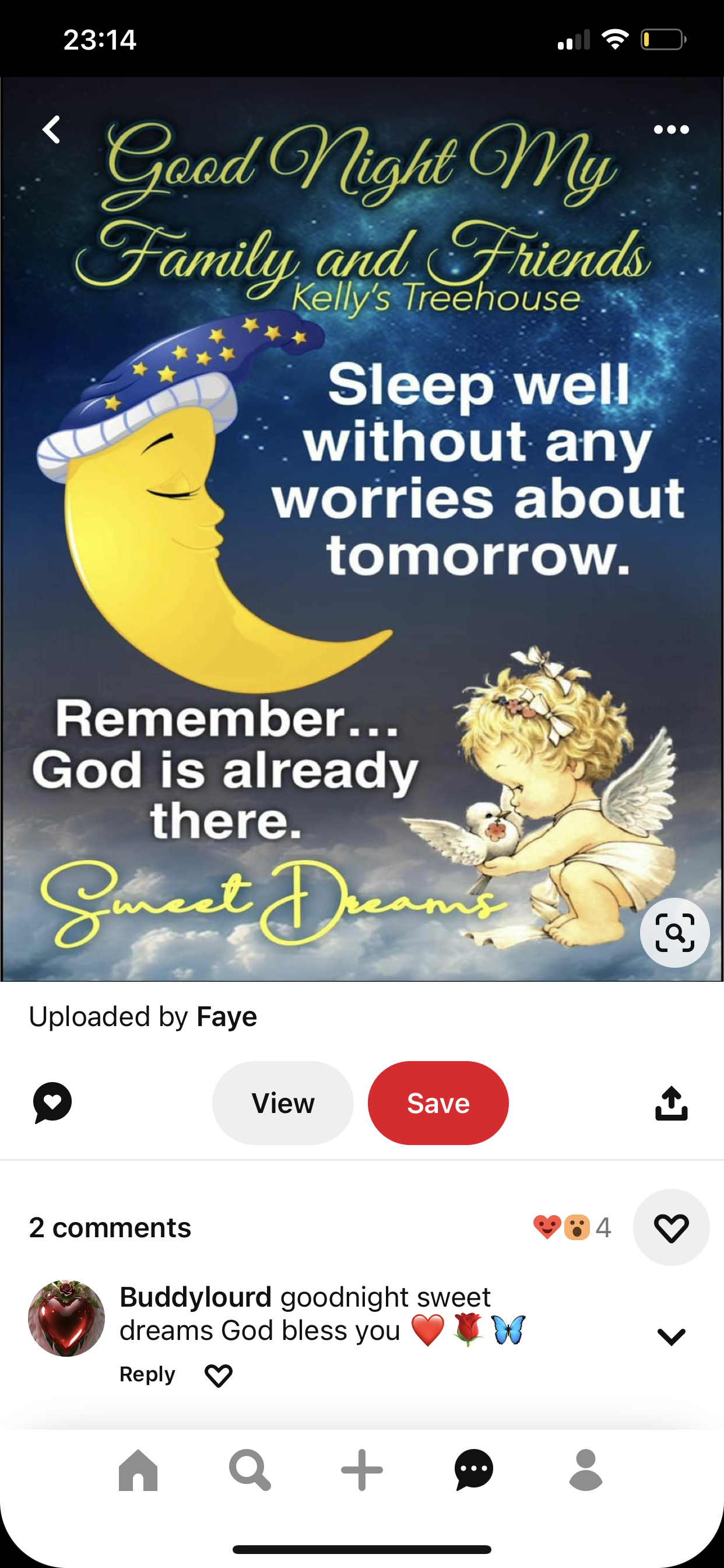Save this pin to a board
Viewport: 724px width, 1568px height.
[x=438, y=1103]
